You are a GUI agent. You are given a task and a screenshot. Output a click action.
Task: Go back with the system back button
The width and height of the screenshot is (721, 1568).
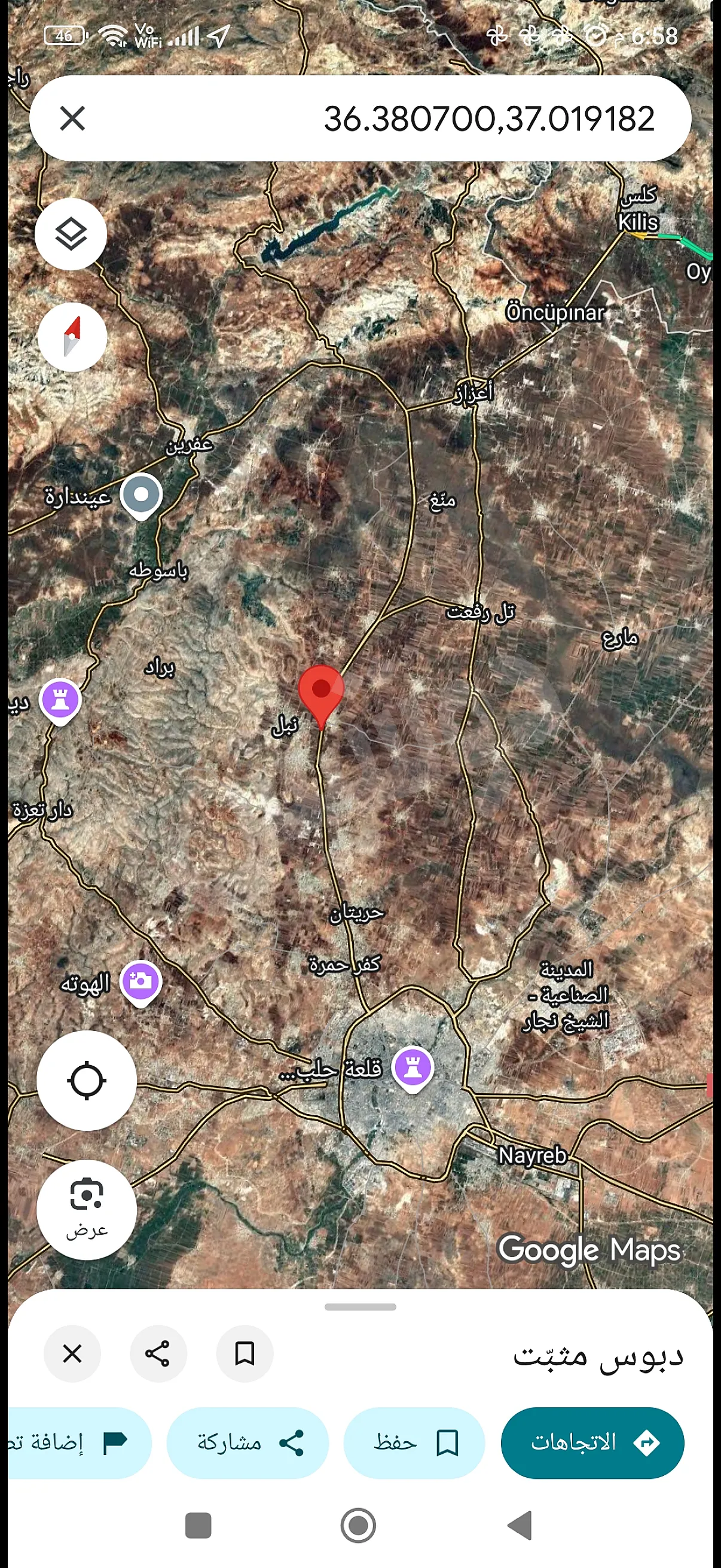pos(520,1526)
